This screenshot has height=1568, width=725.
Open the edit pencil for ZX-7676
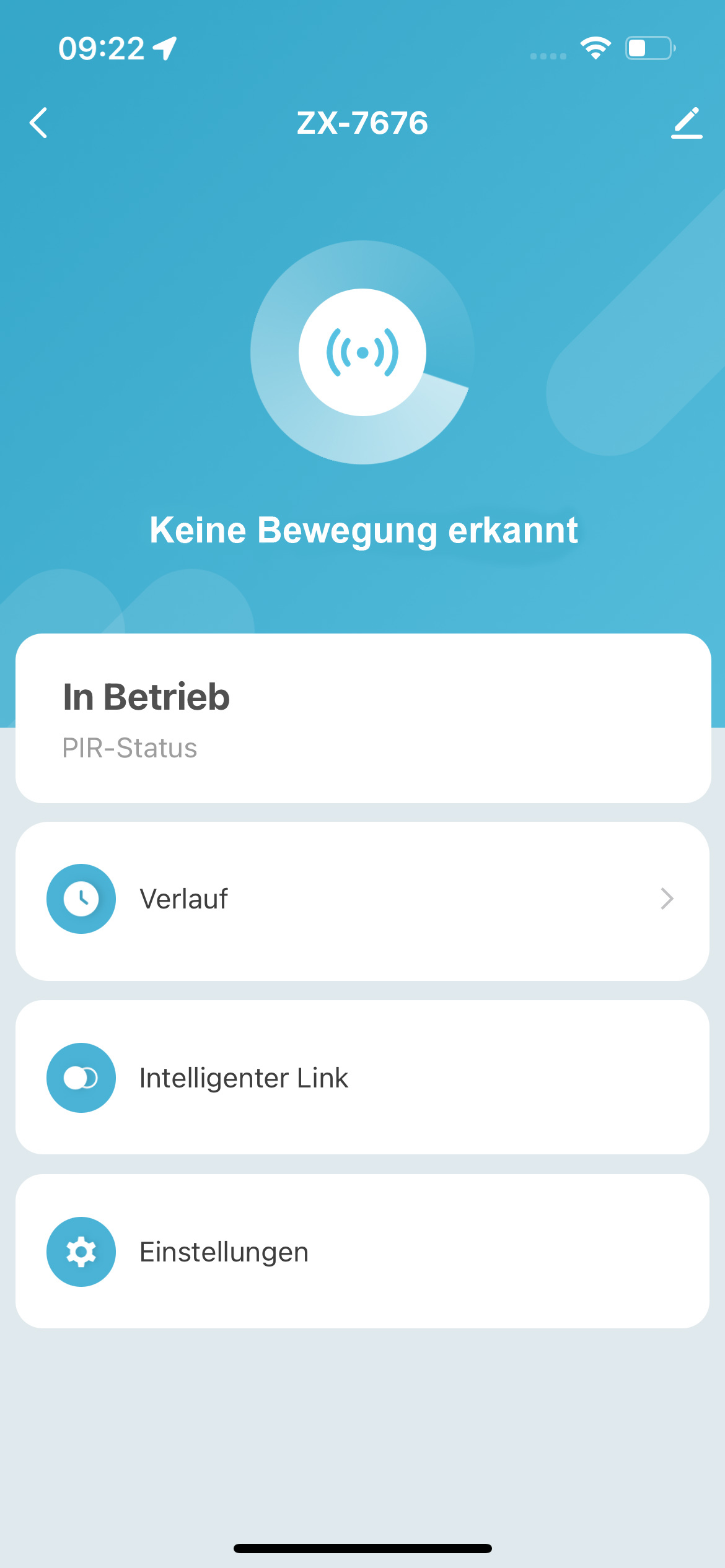pyautogui.click(x=687, y=123)
